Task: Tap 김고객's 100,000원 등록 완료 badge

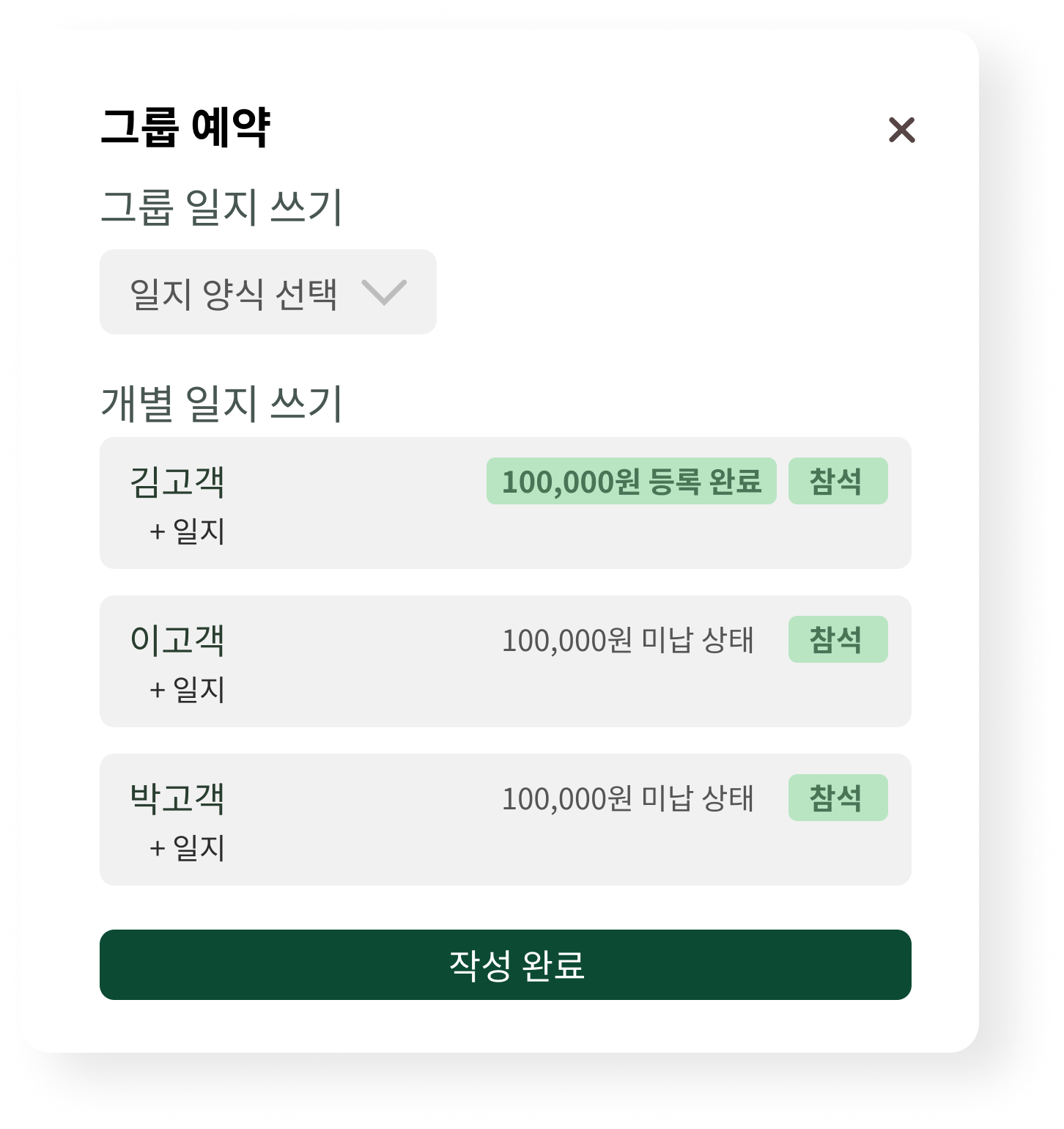Action: point(631,481)
